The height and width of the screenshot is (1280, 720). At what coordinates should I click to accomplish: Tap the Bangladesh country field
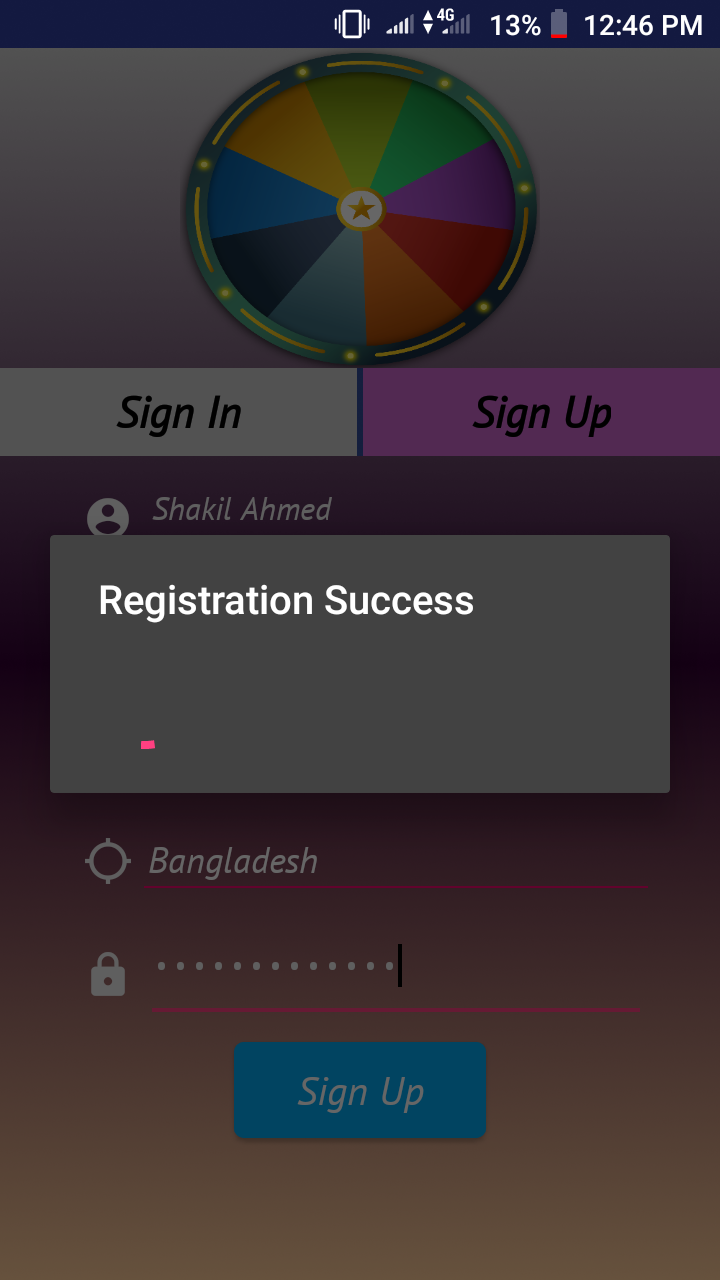(396, 861)
